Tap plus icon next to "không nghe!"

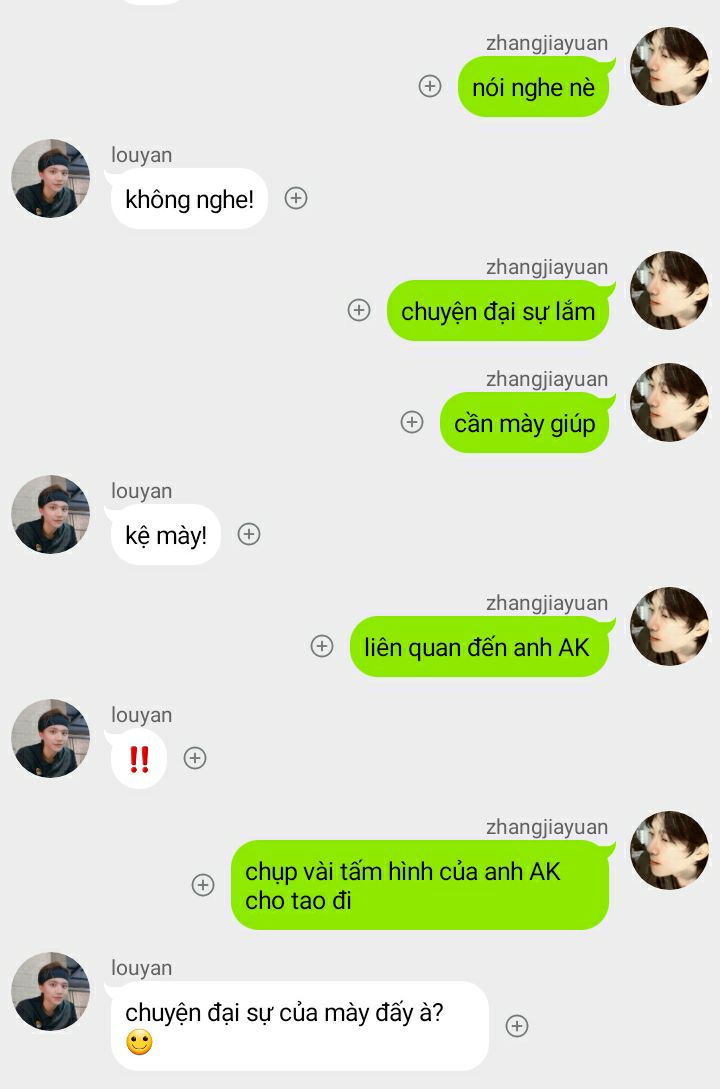pos(295,198)
